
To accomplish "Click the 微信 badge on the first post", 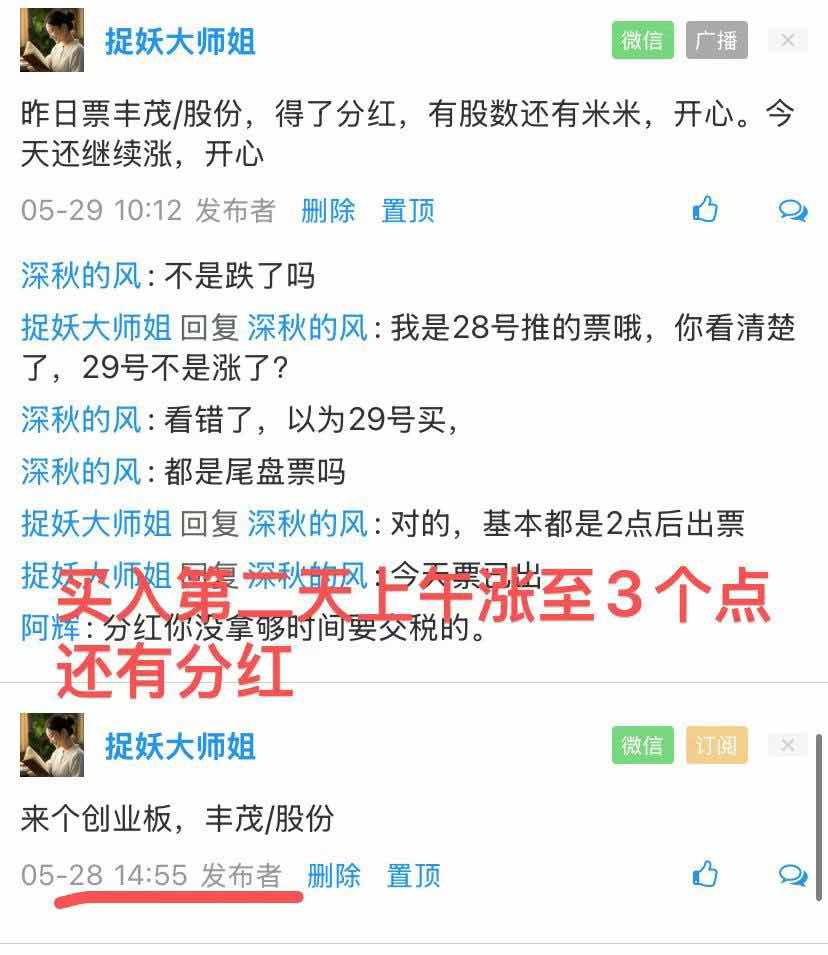I will (642, 41).
